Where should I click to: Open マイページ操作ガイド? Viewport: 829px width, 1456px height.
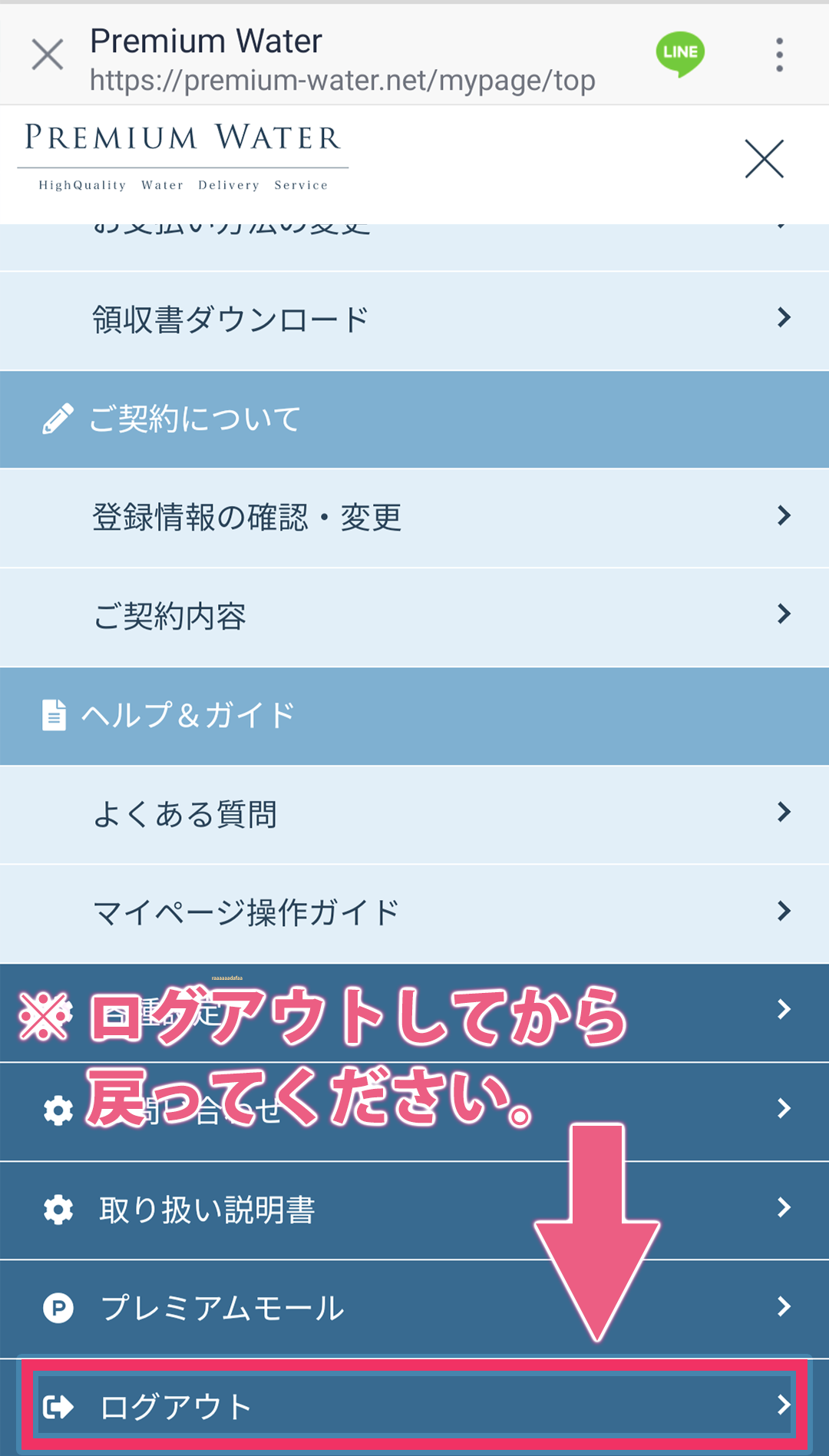click(x=414, y=913)
